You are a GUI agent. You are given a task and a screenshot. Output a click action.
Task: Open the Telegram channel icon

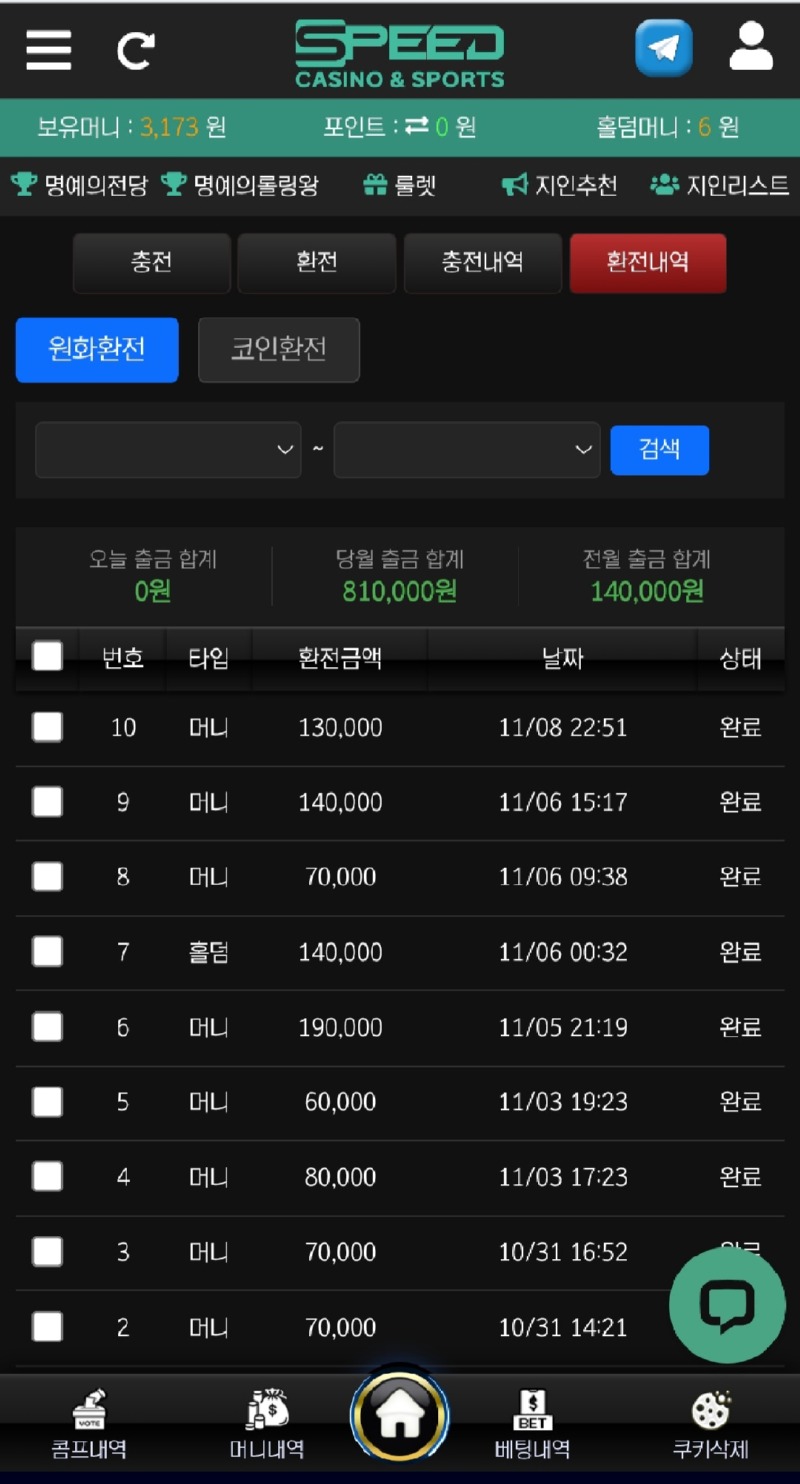(663, 48)
